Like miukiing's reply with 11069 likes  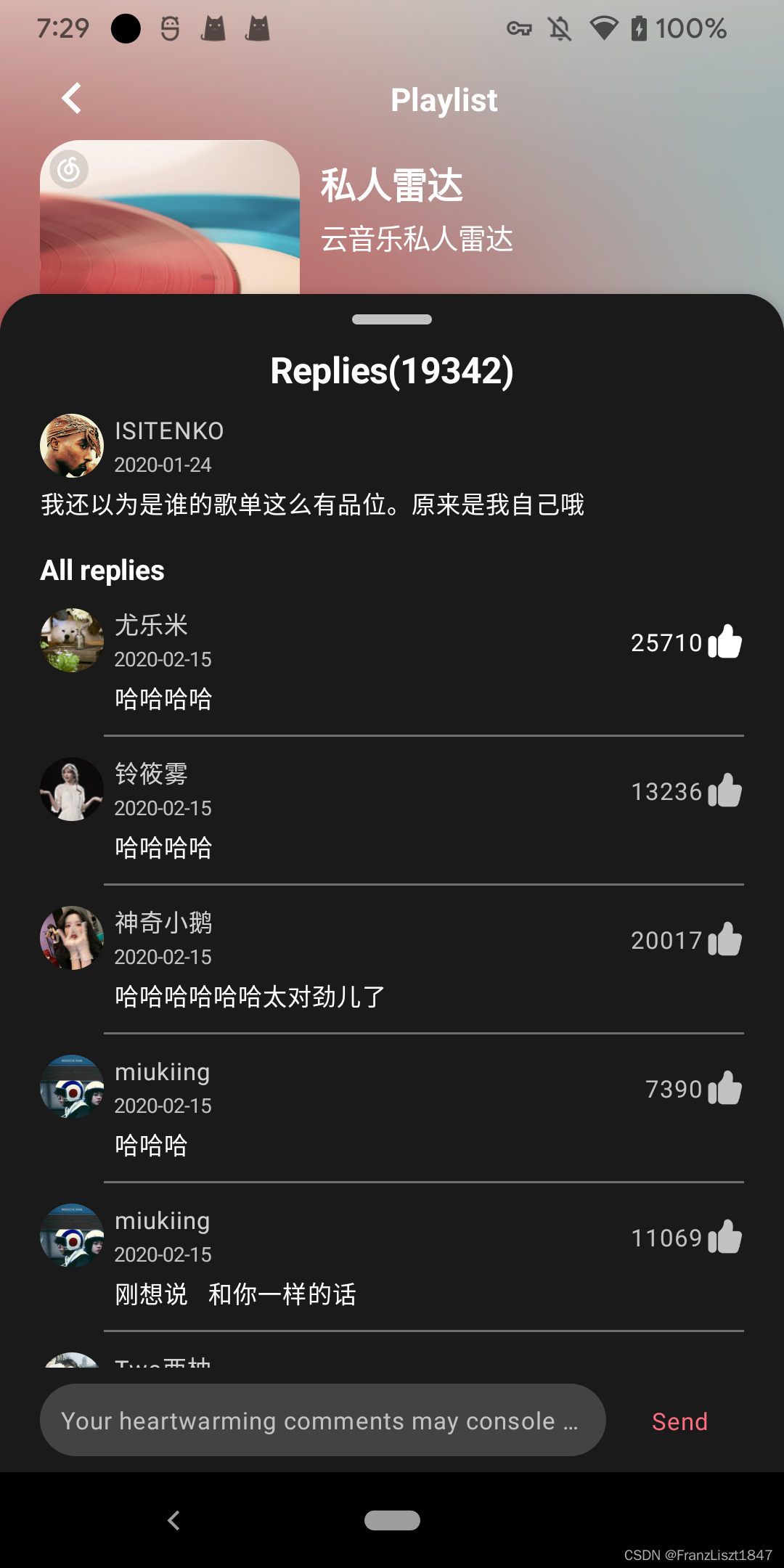(724, 1237)
